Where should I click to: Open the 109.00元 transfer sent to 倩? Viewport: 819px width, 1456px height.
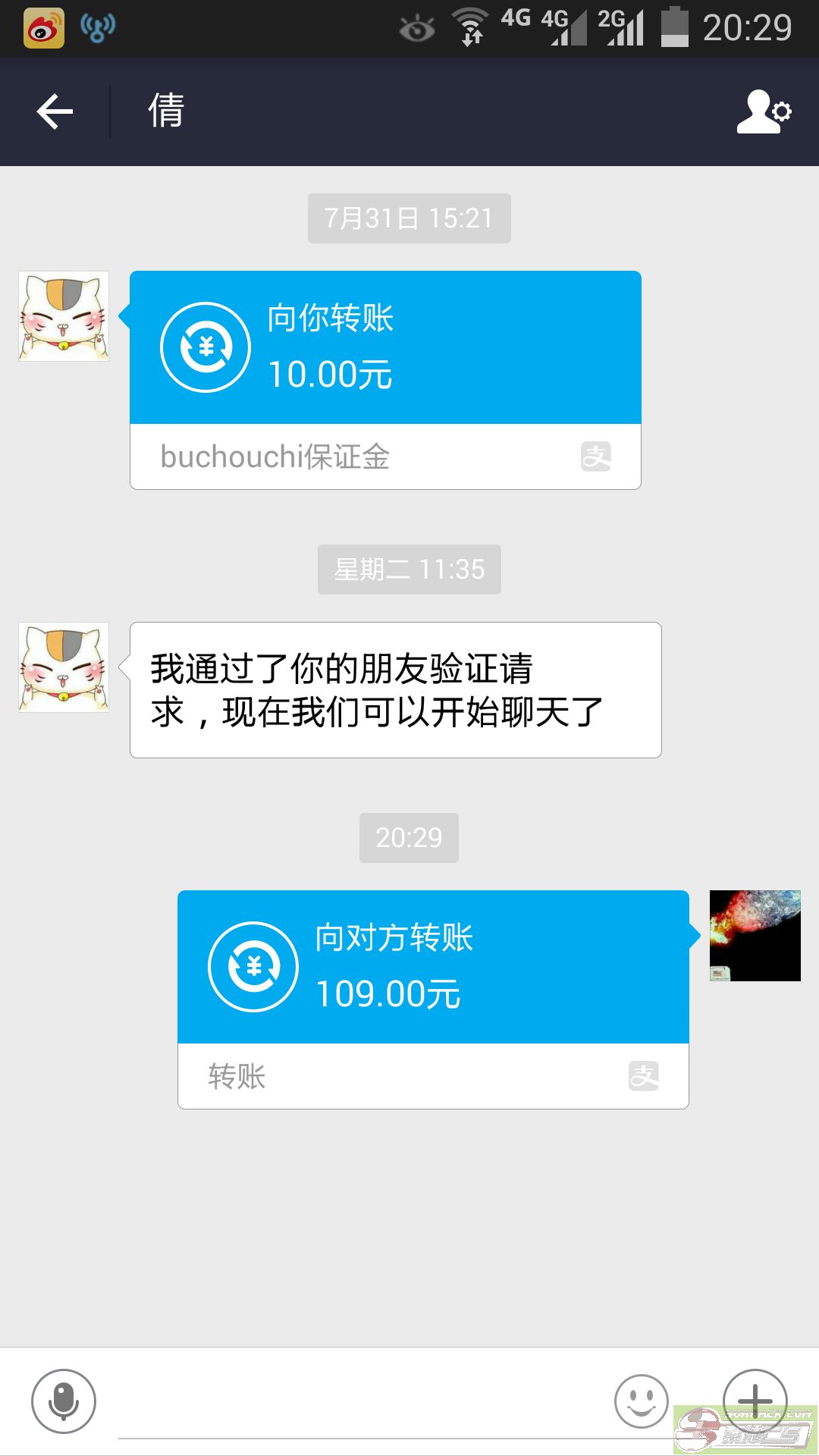click(433, 999)
